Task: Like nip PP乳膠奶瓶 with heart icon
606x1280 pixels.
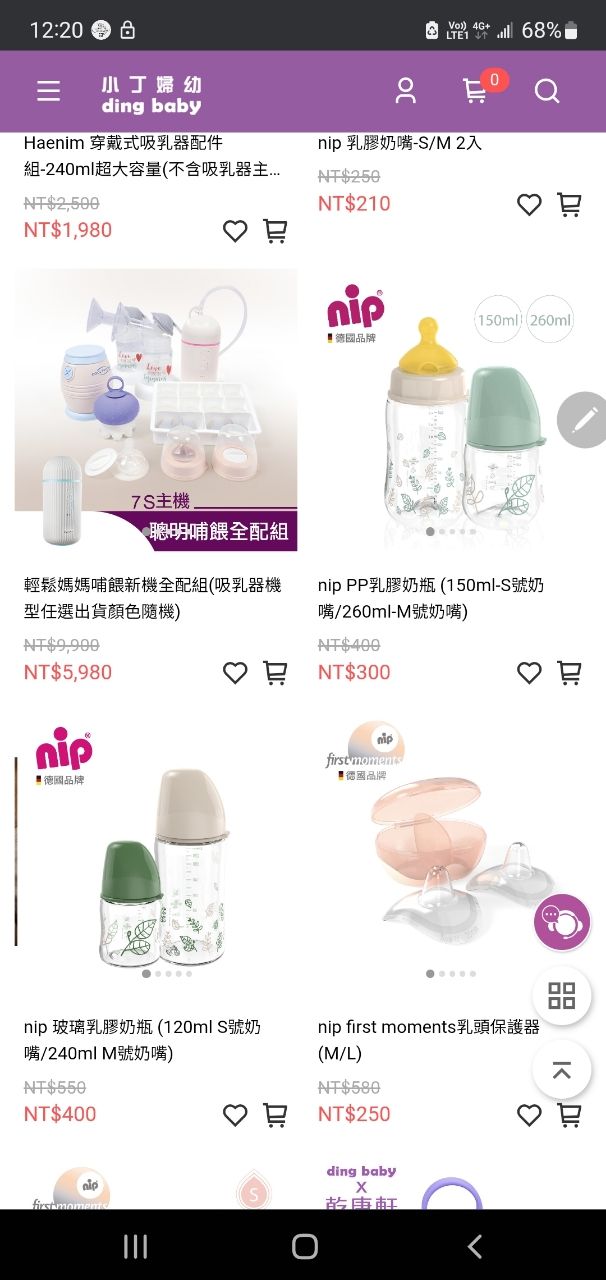Action: [529, 673]
